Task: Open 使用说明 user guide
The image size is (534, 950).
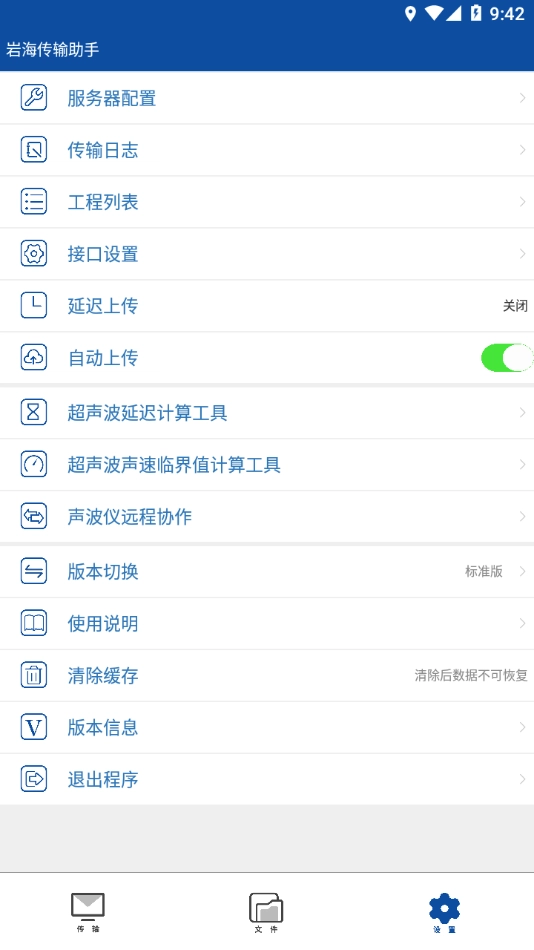Action: [x=267, y=623]
